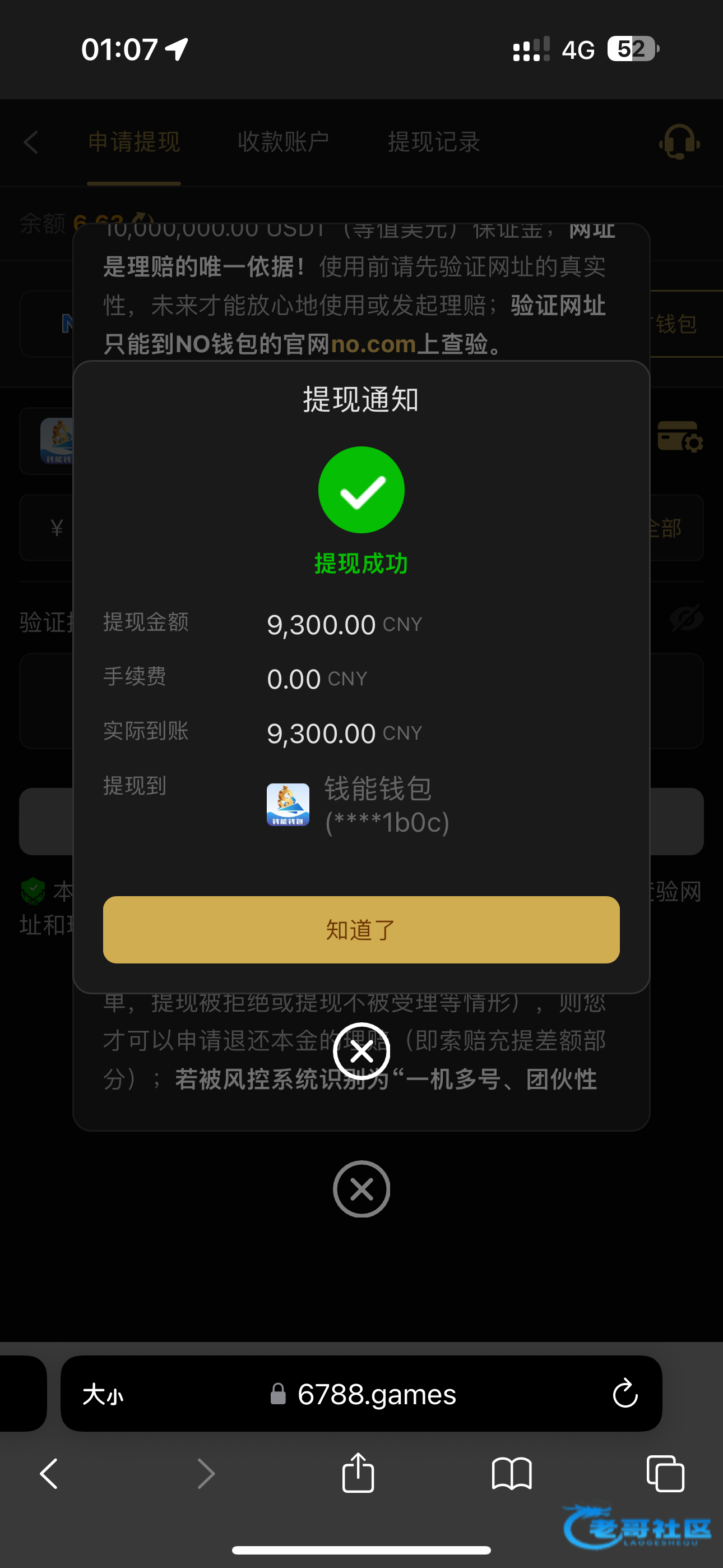Open Safari bookmarks

pyautogui.click(x=511, y=1474)
